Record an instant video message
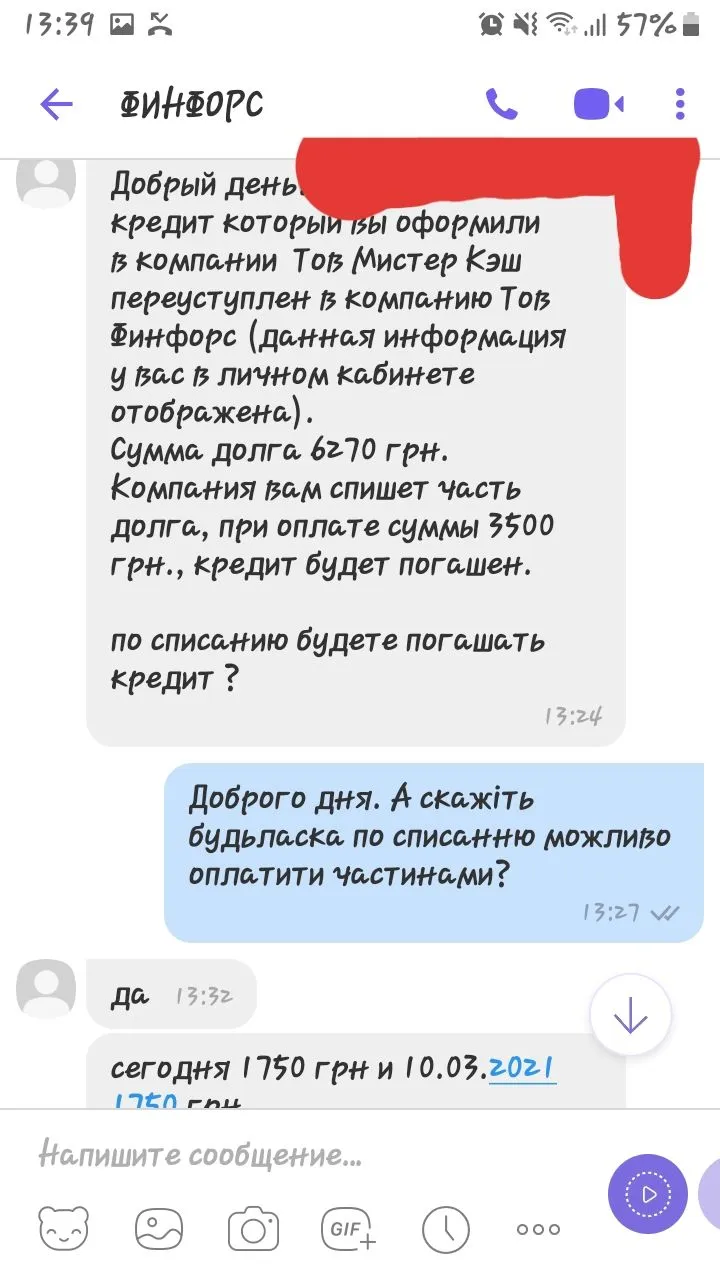 click(648, 1194)
